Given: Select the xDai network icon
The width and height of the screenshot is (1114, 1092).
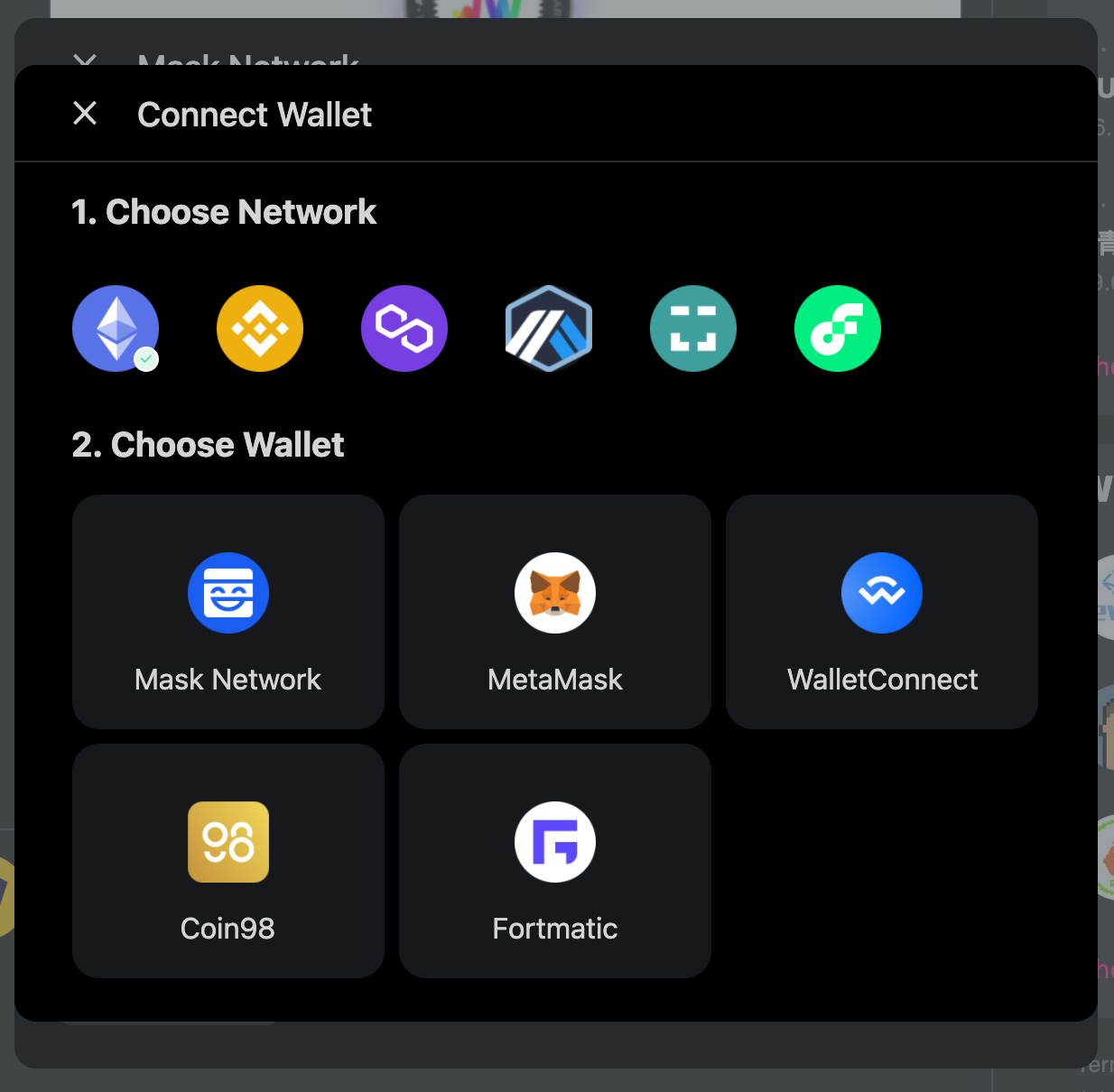Looking at the screenshot, I should [x=693, y=329].
